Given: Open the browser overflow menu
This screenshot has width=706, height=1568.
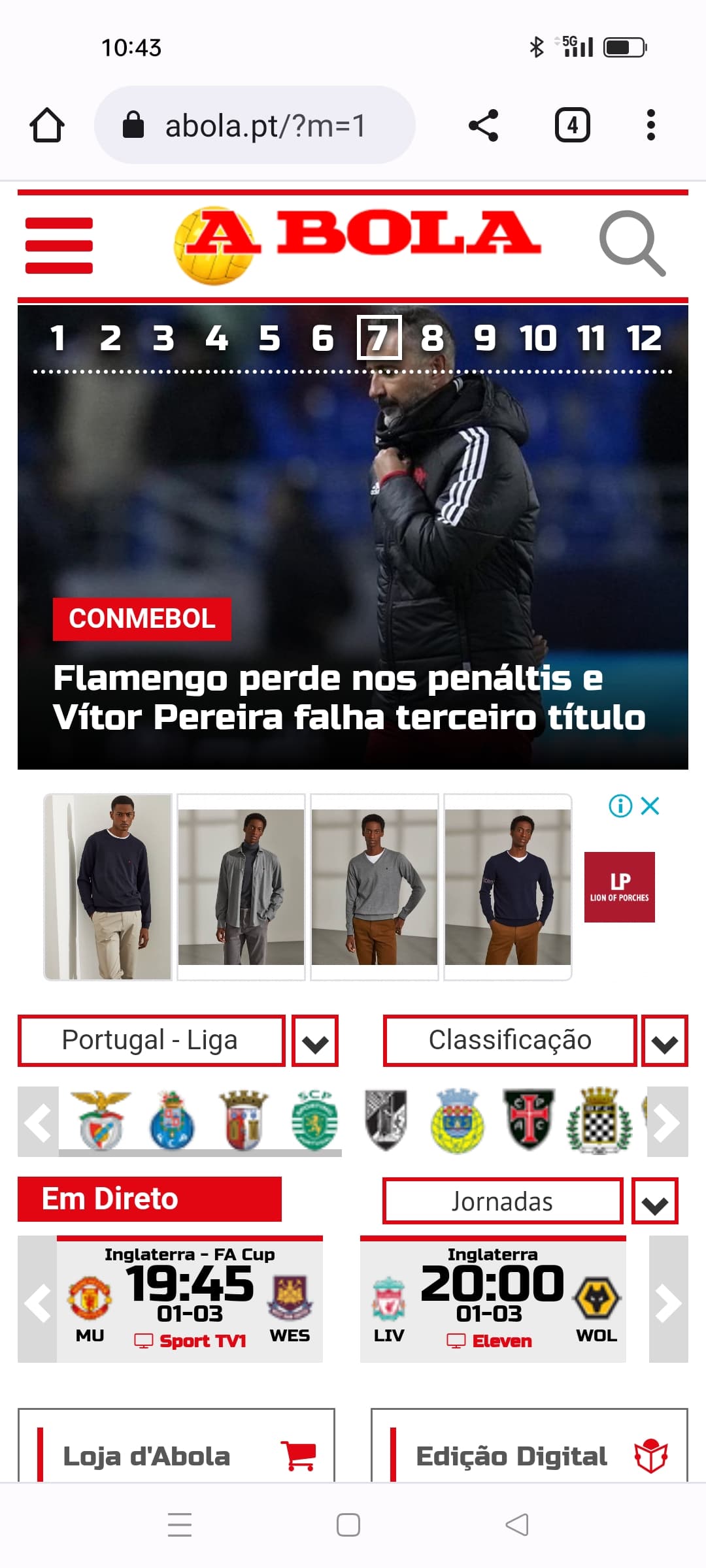Looking at the screenshot, I should (x=650, y=125).
